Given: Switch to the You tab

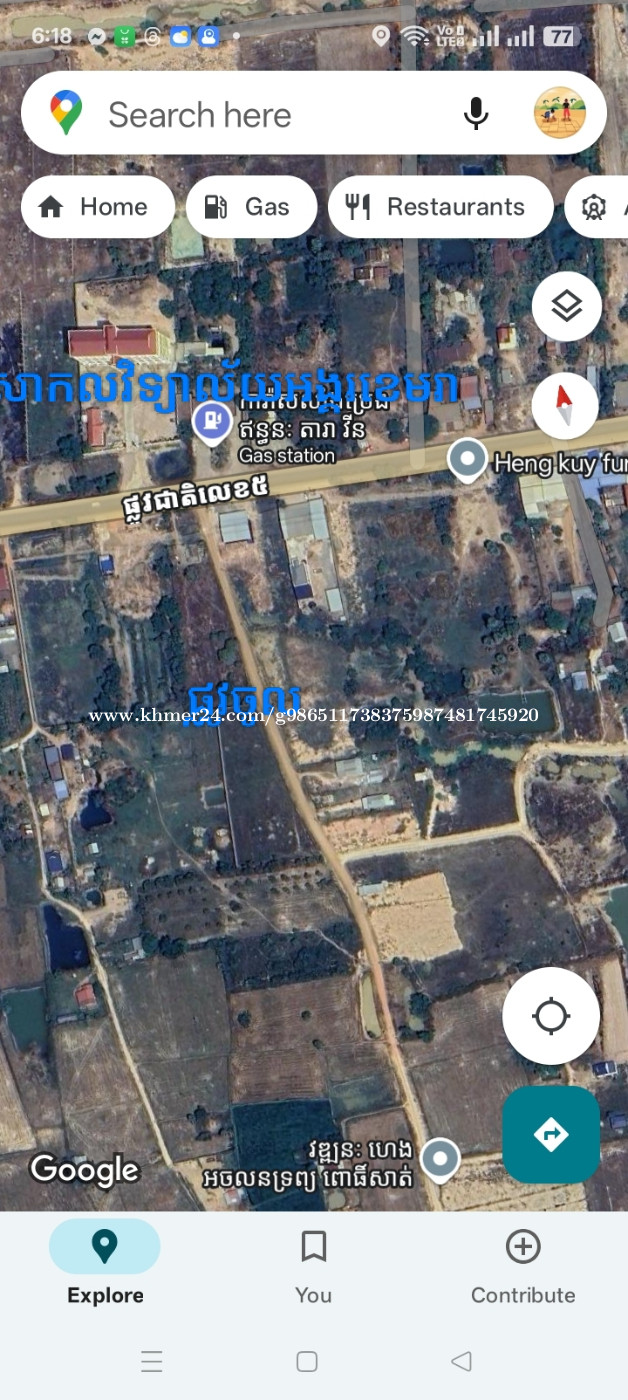Looking at the screenshot, I should [313, 1266].
